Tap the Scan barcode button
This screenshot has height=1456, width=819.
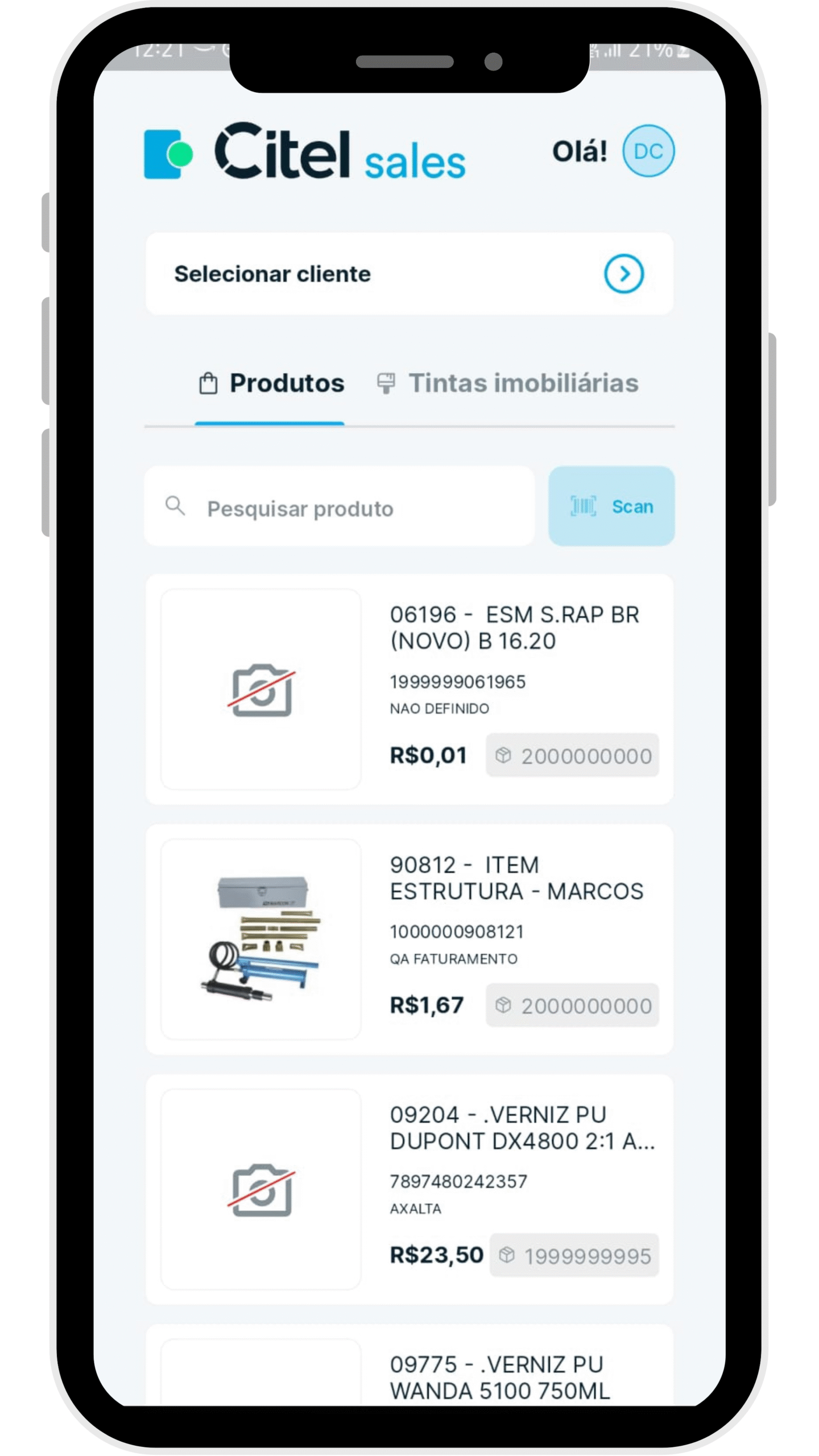pyautogui.click(x=611, y=506)
